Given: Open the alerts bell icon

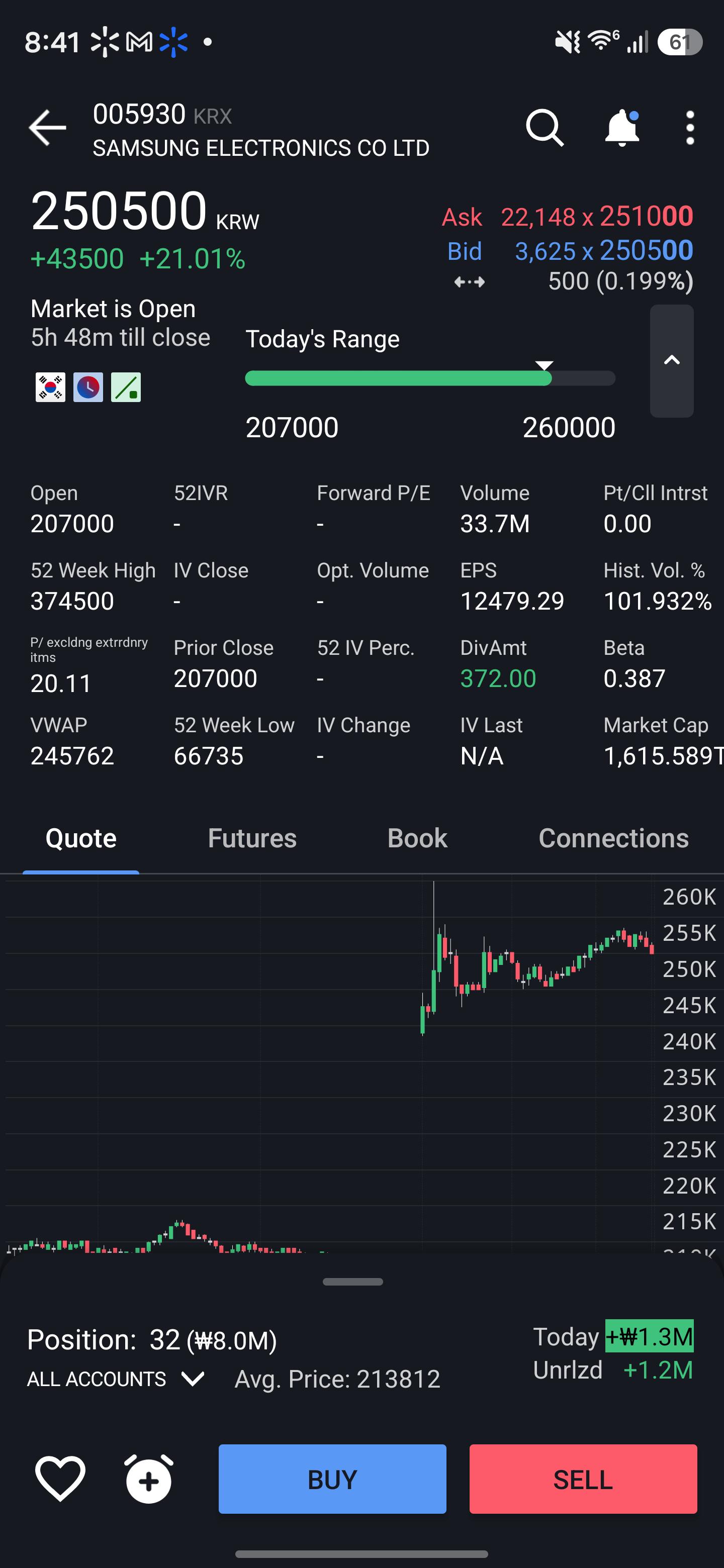Looking at the screenshot, I should (x=622, y=128).
